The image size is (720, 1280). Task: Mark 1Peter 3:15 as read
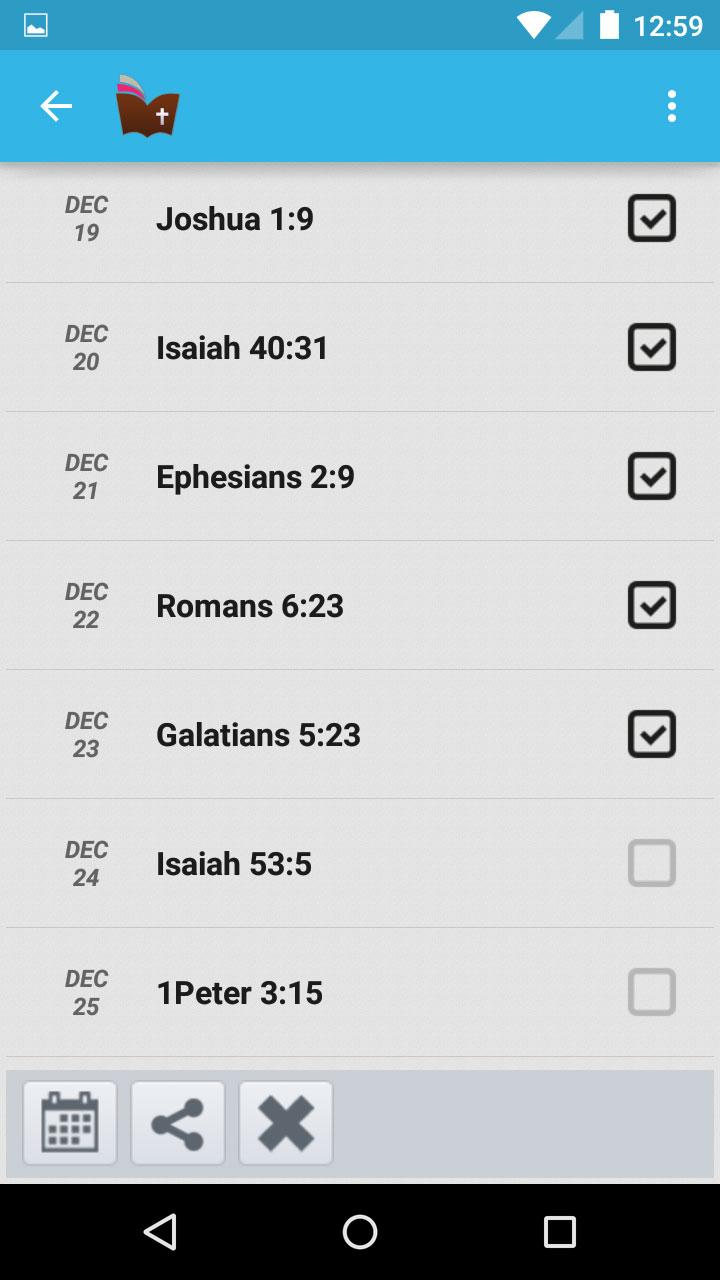652,992
